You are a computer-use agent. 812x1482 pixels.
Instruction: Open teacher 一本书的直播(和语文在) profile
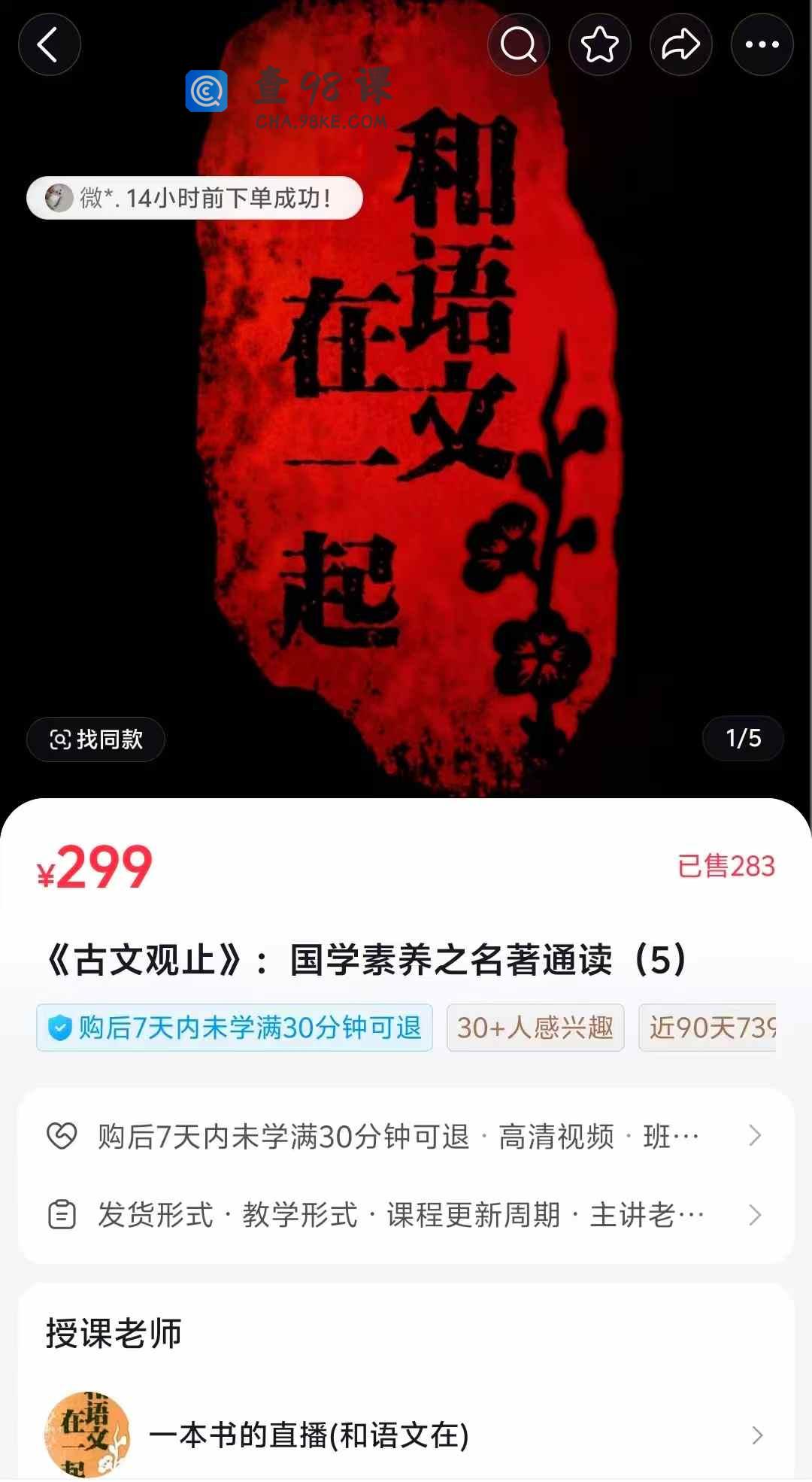click(x=404, y=1435)
